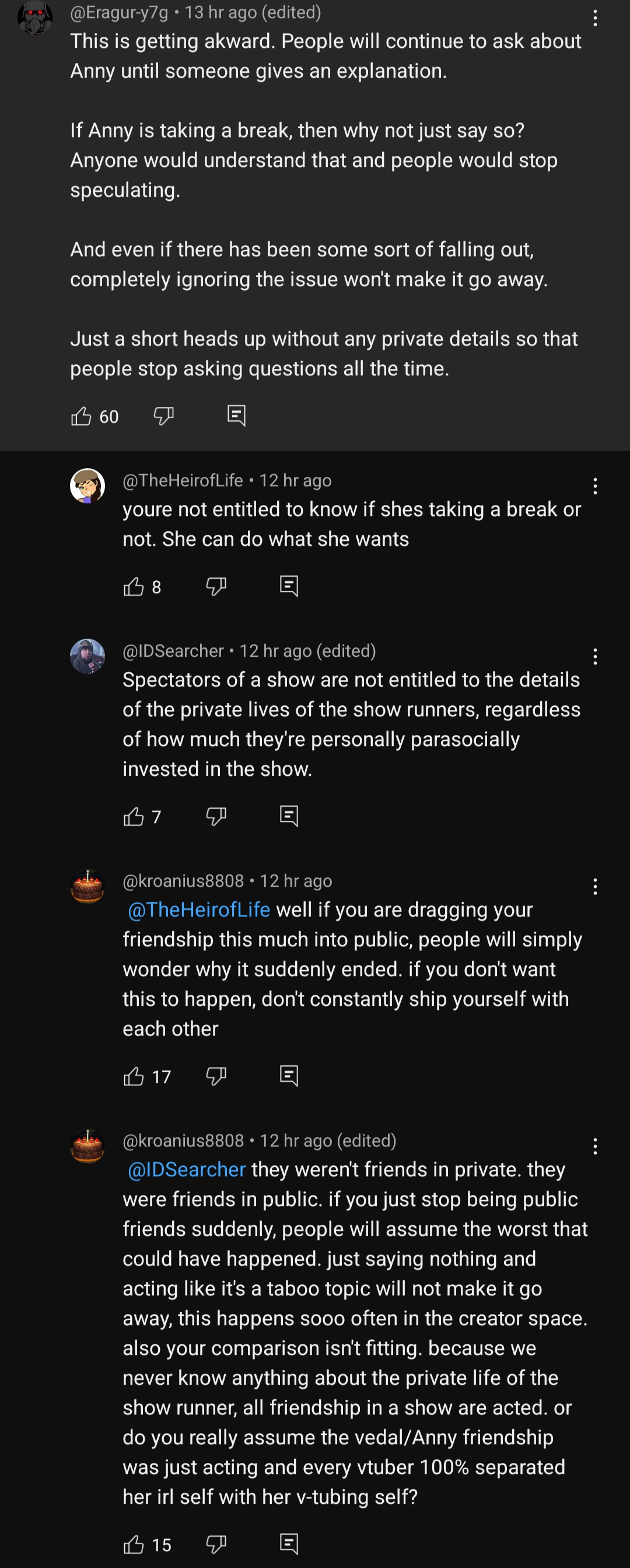Reply to @TheHeirofLife's comment

(288, 586)
